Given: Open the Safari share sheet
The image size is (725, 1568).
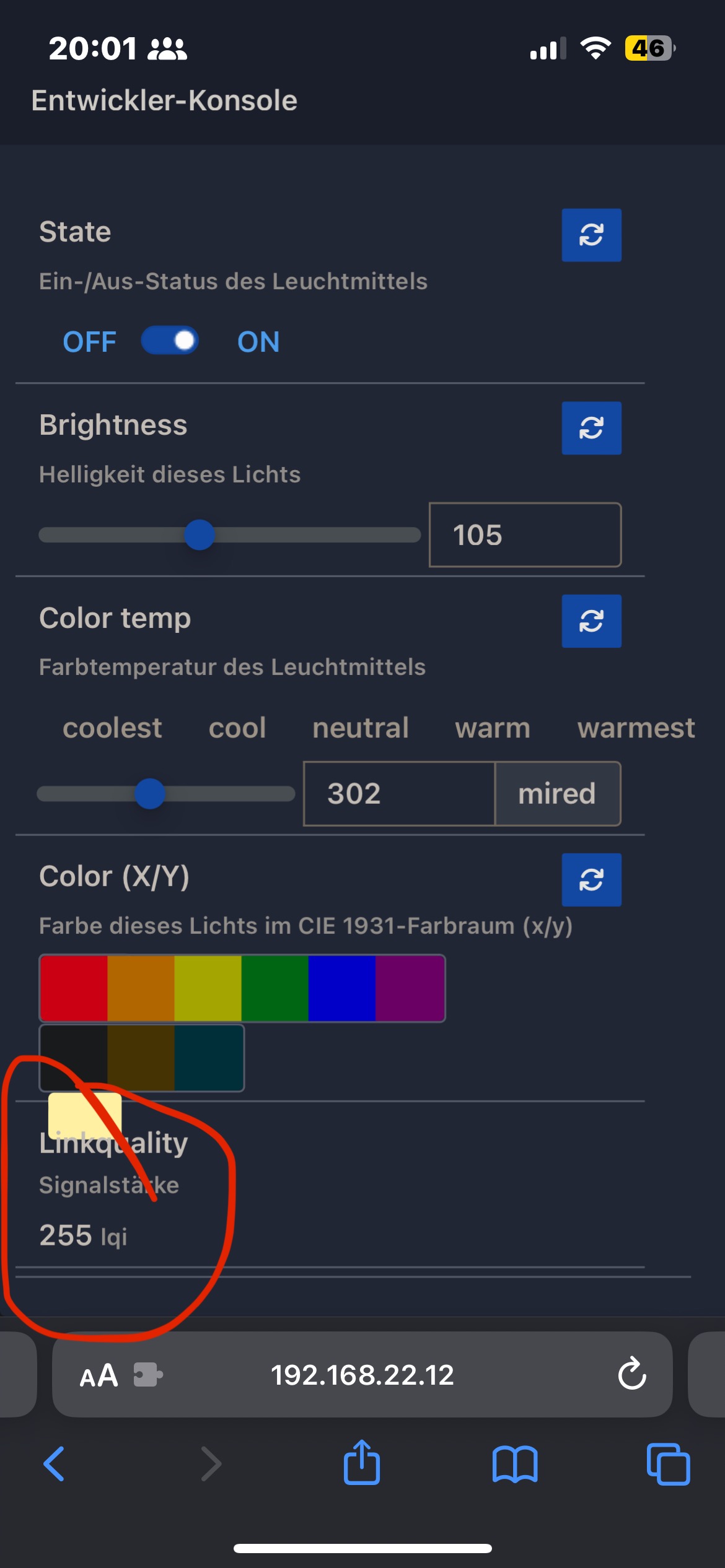Looking at the screenshot, I should [362, 1462].
